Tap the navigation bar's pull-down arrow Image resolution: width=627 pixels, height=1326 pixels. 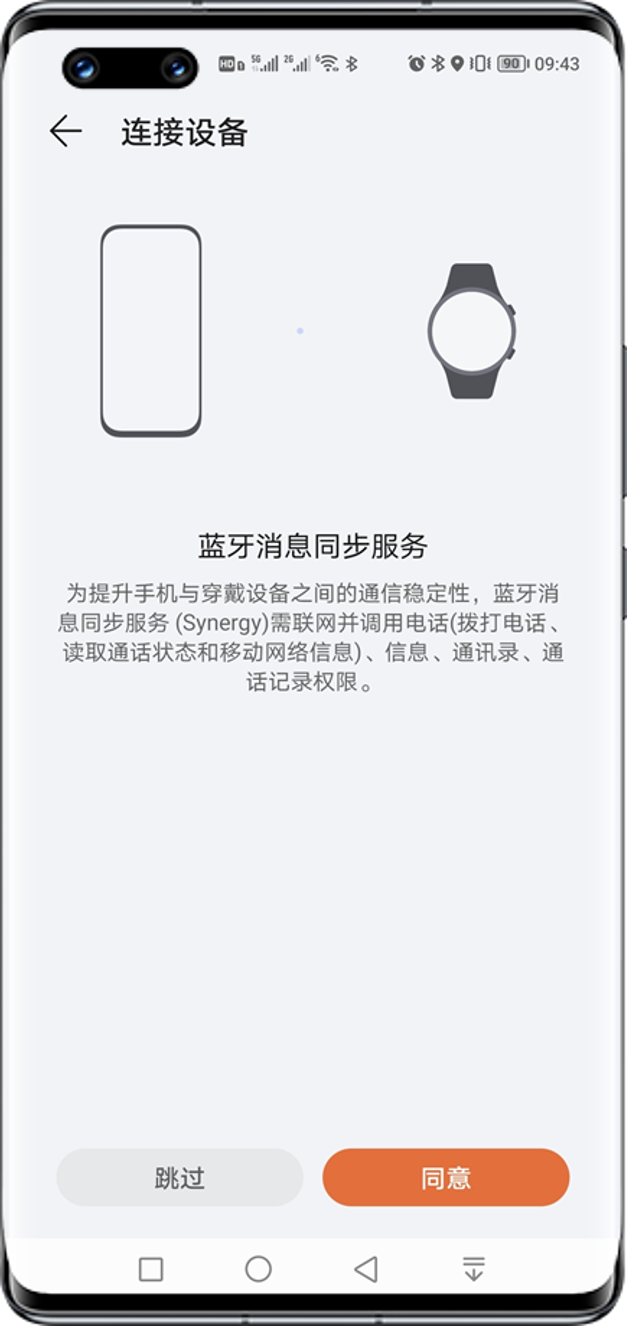point(474,1269)
